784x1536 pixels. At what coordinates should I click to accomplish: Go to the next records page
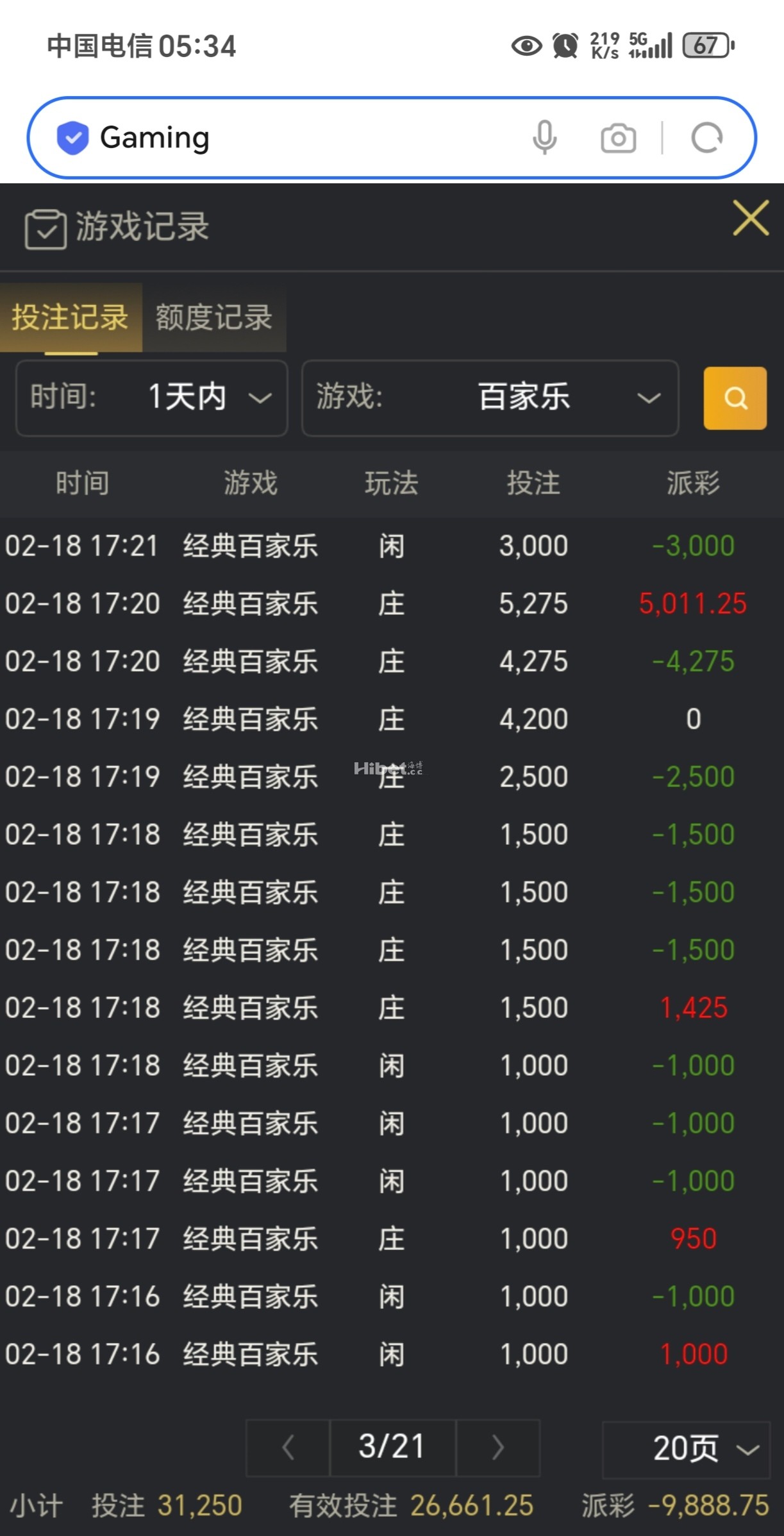(x=498, y=1448)
